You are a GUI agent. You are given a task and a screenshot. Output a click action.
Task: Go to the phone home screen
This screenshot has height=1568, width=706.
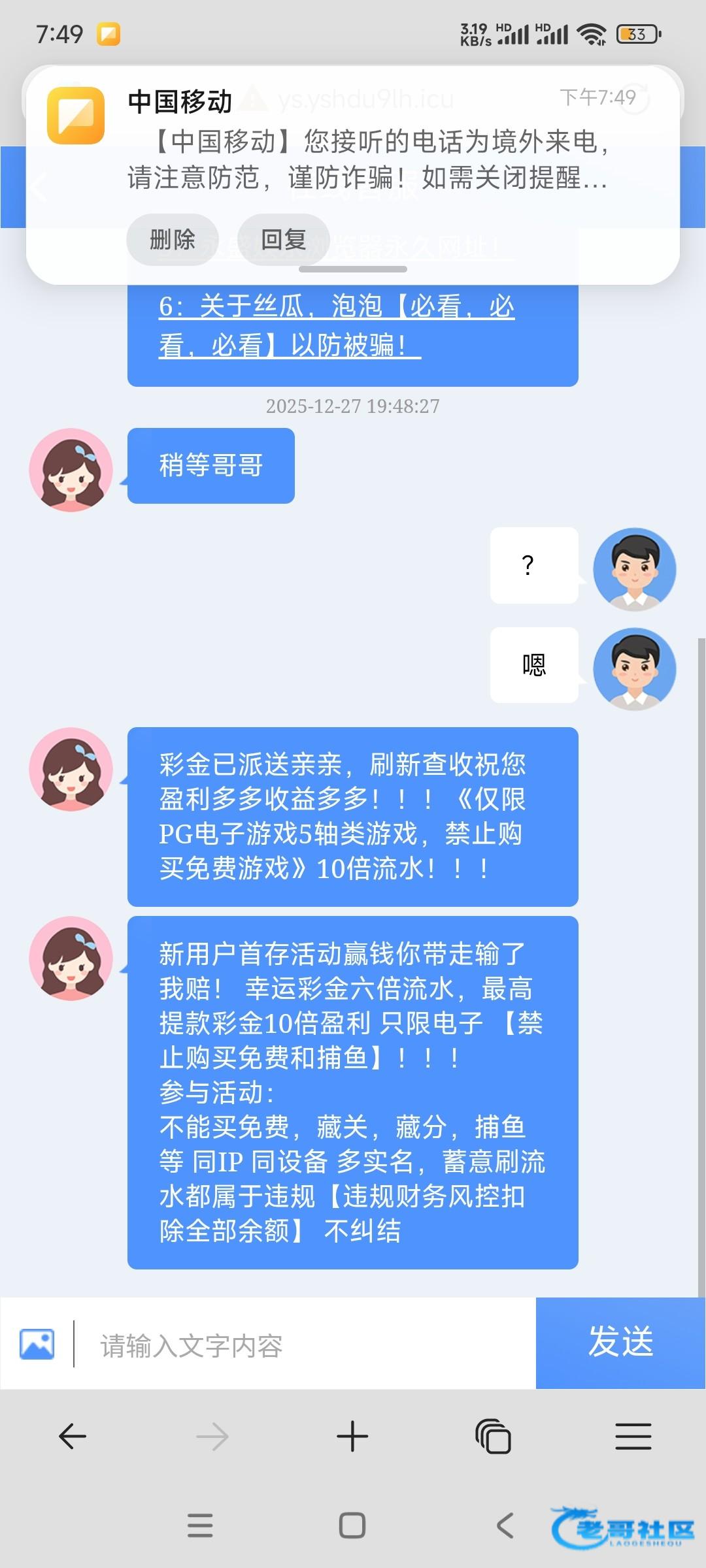(x=352, y=1526)
